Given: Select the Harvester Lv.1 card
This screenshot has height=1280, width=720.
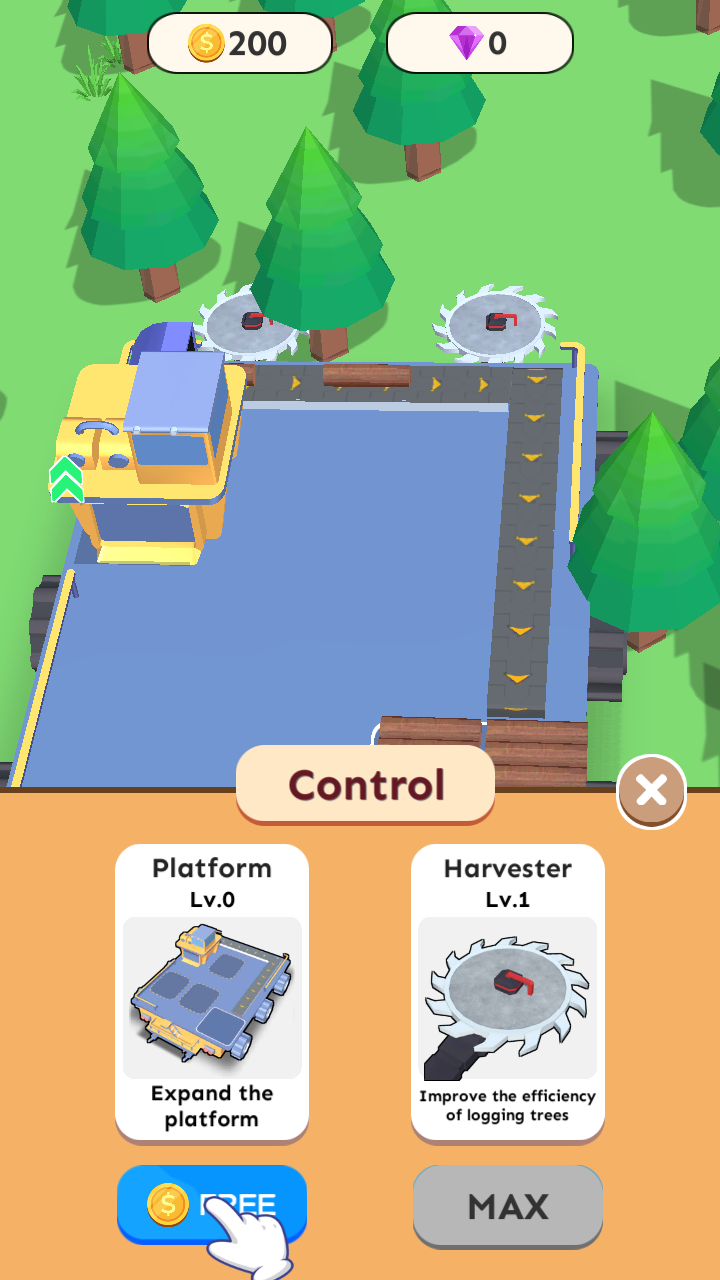Looking at the screenshot, I should 508,992.
